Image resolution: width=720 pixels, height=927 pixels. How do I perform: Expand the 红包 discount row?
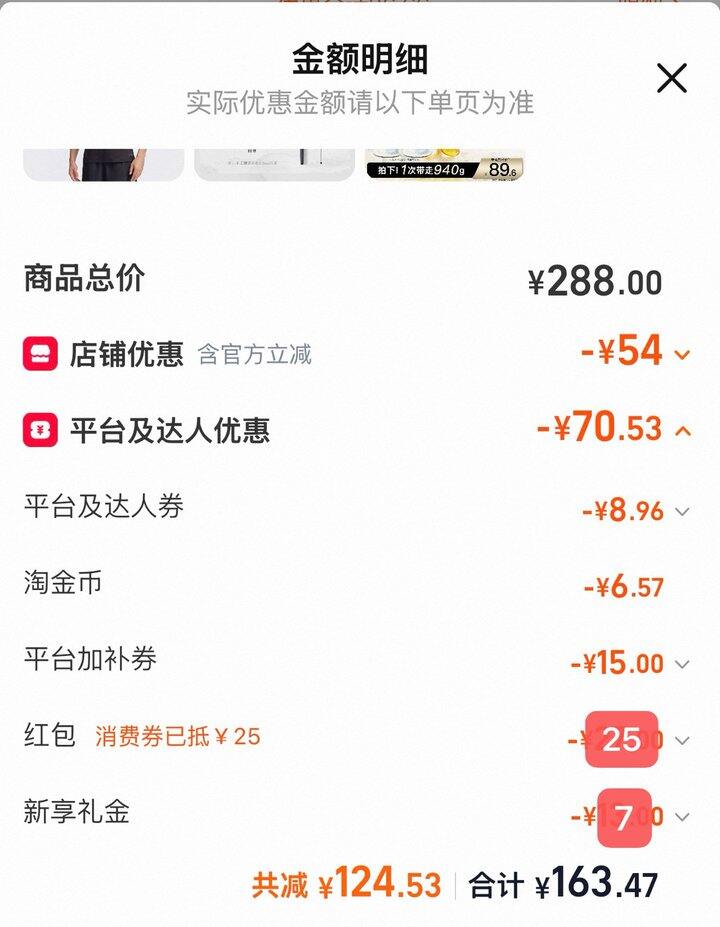(682, 741)
